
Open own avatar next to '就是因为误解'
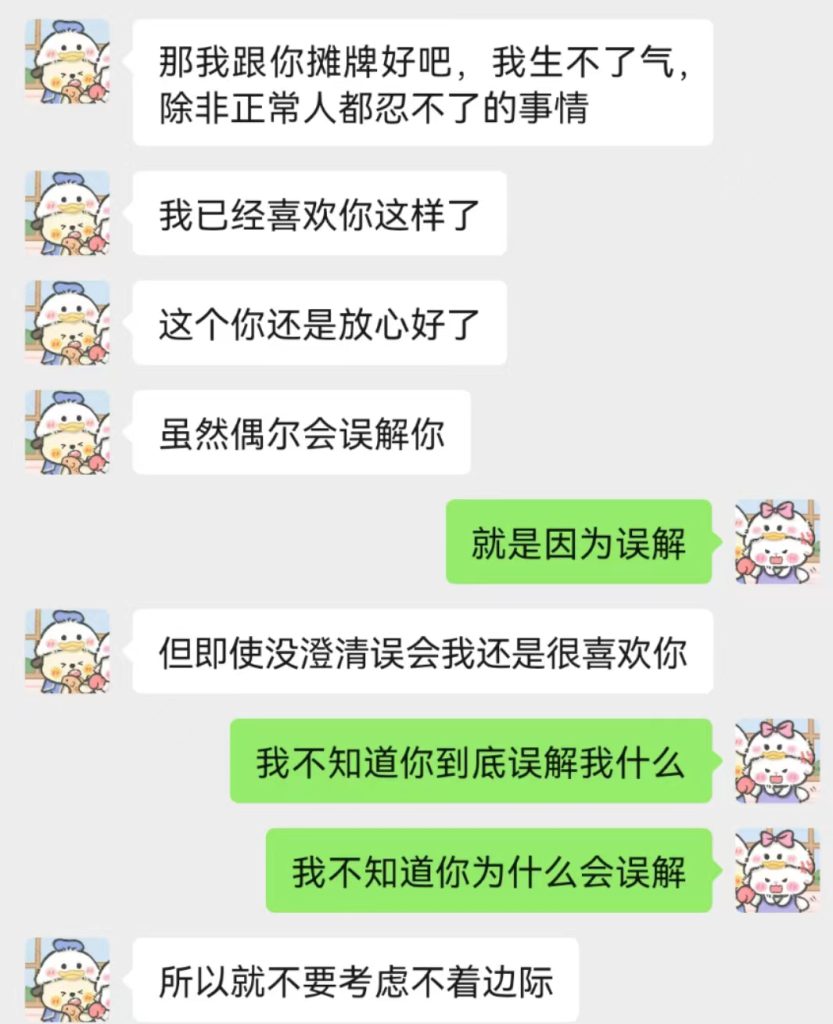[777, 541]
